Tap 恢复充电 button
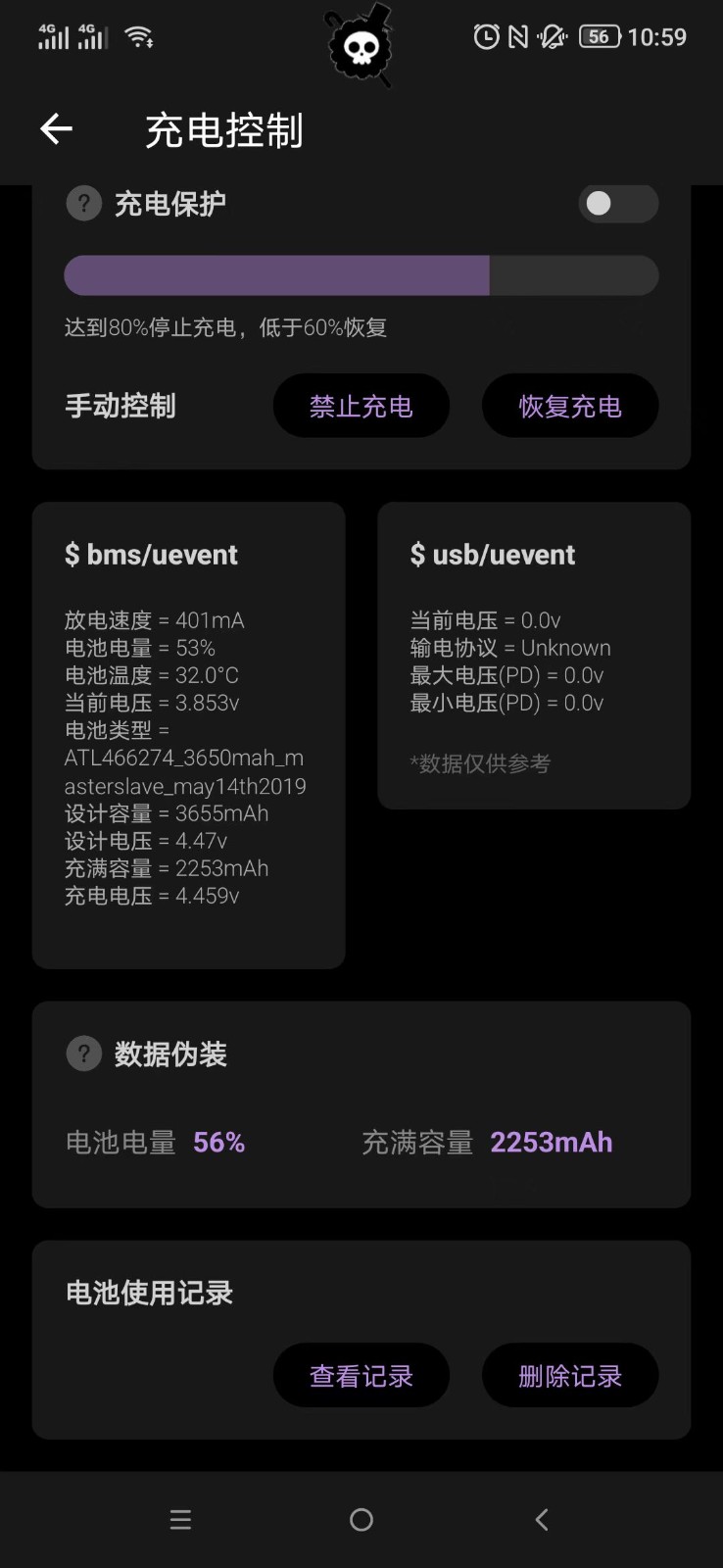Screen dimensions: 723x1568 click(x=569, y=406)
